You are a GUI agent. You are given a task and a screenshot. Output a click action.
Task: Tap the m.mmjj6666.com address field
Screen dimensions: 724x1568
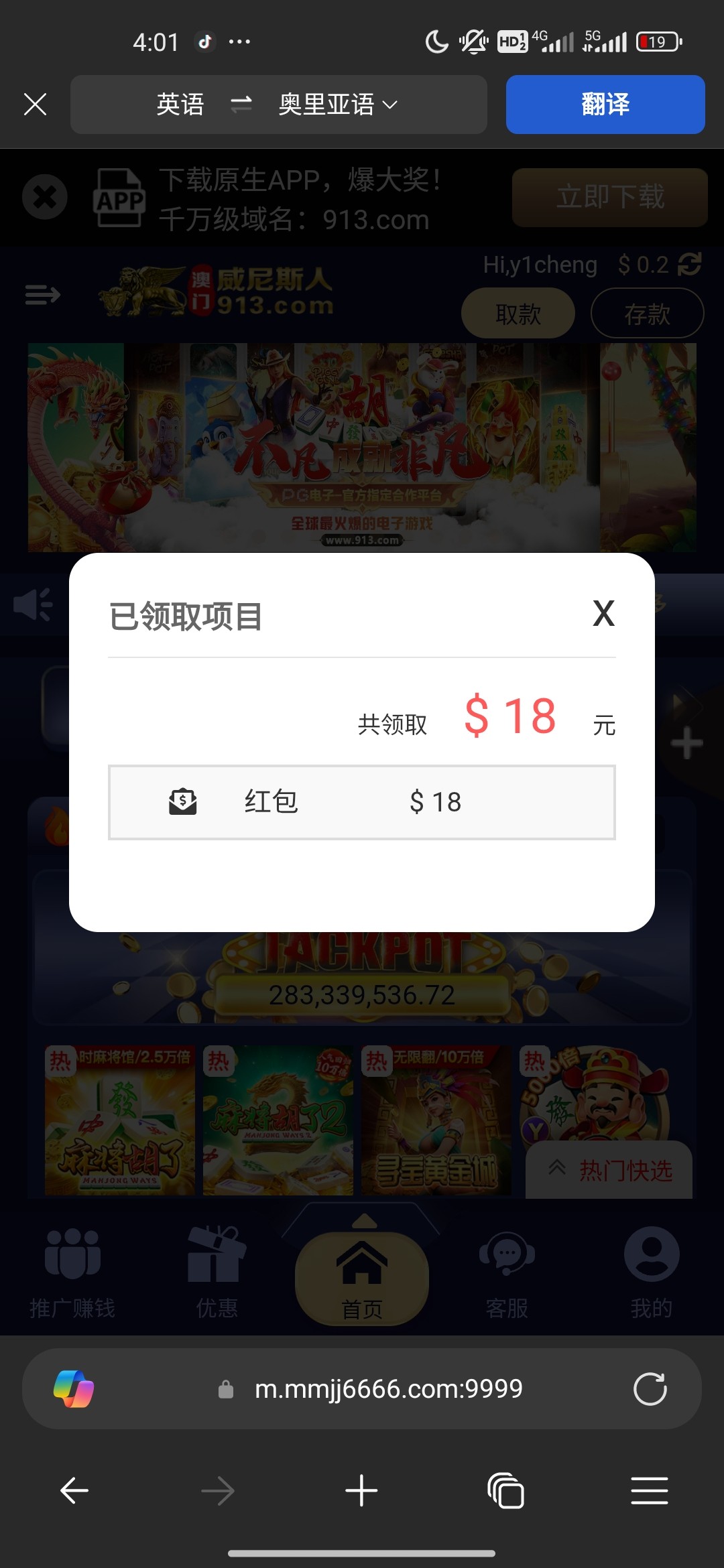(x=387, y=1389)
